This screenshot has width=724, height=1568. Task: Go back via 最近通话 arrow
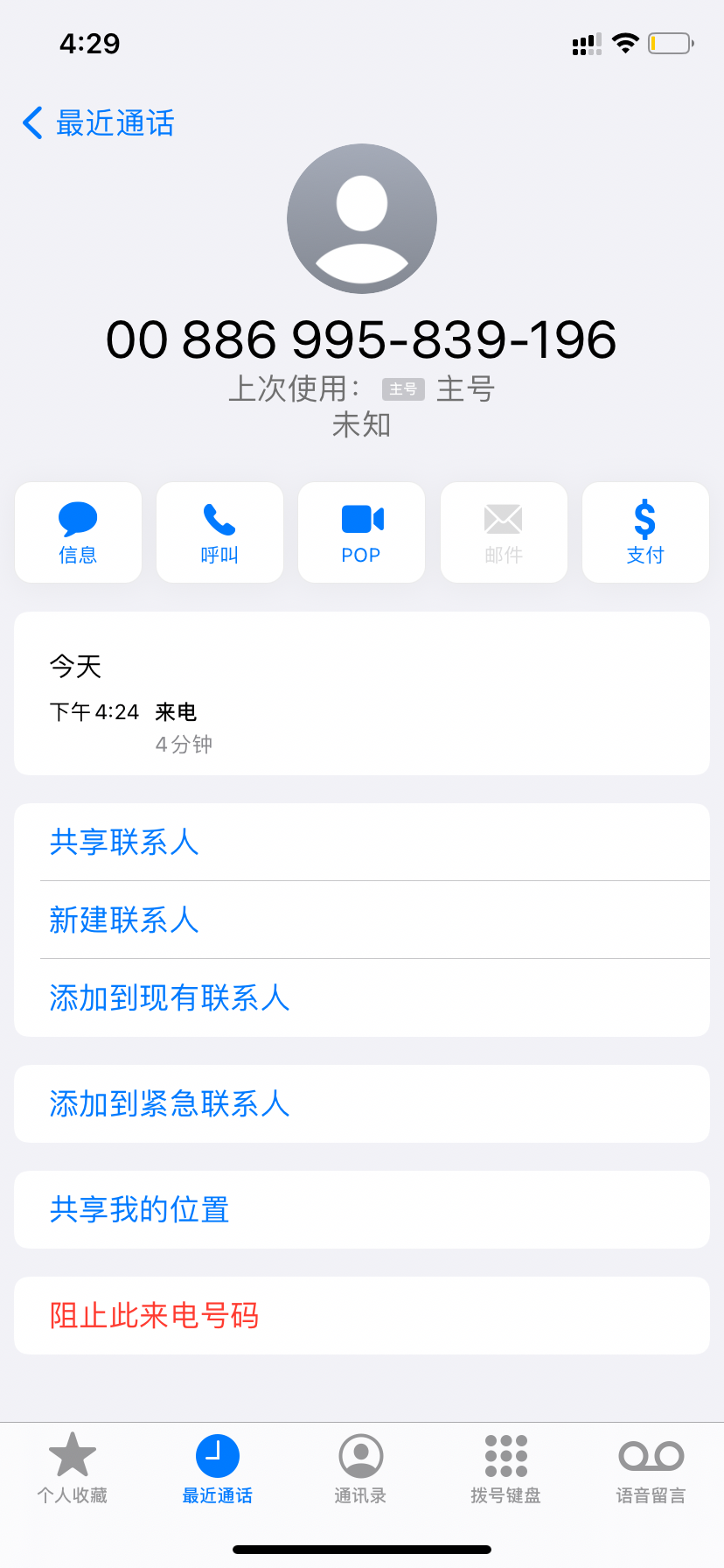[x=96, y=122]
